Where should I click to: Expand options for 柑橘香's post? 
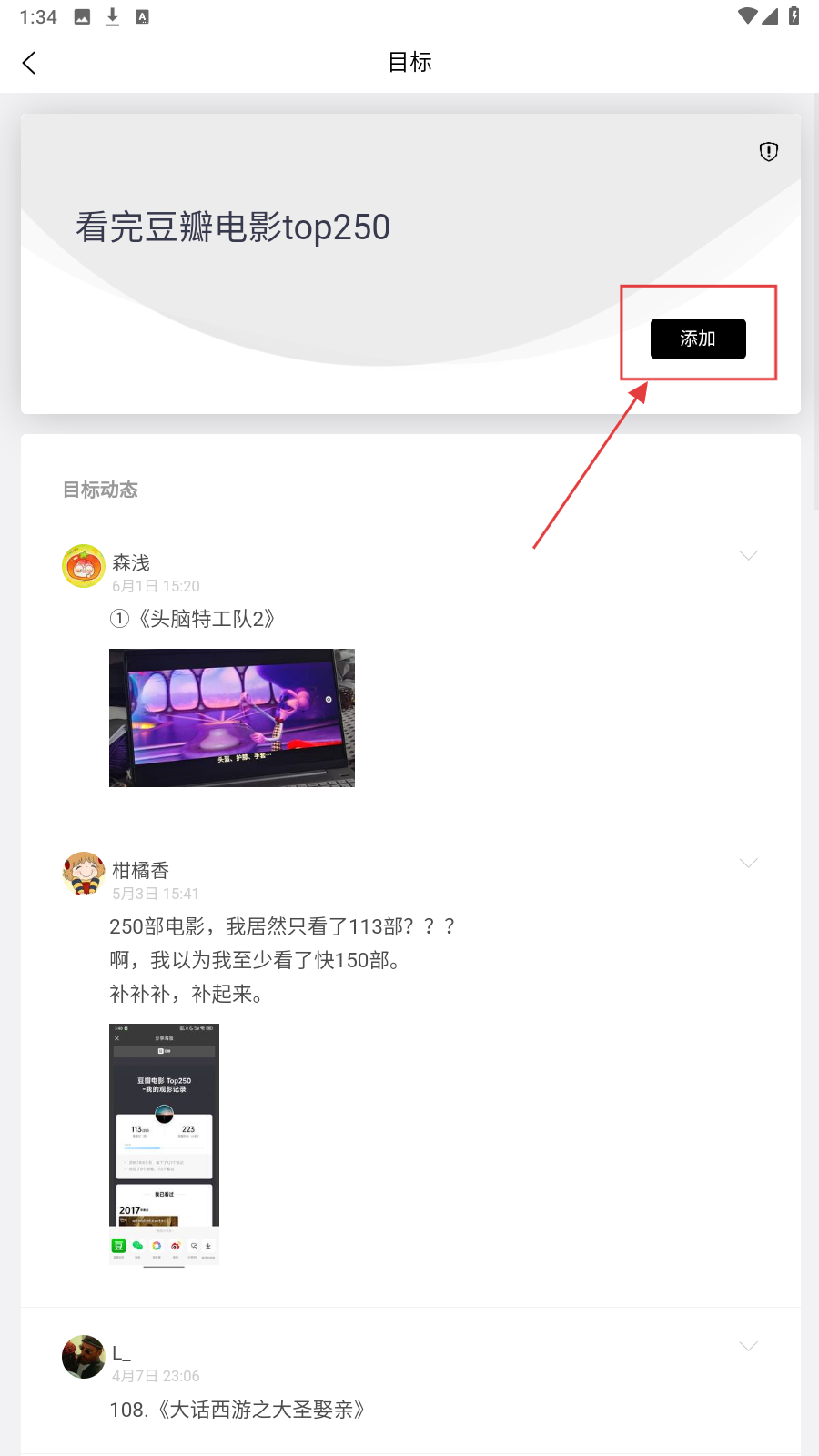749,863
